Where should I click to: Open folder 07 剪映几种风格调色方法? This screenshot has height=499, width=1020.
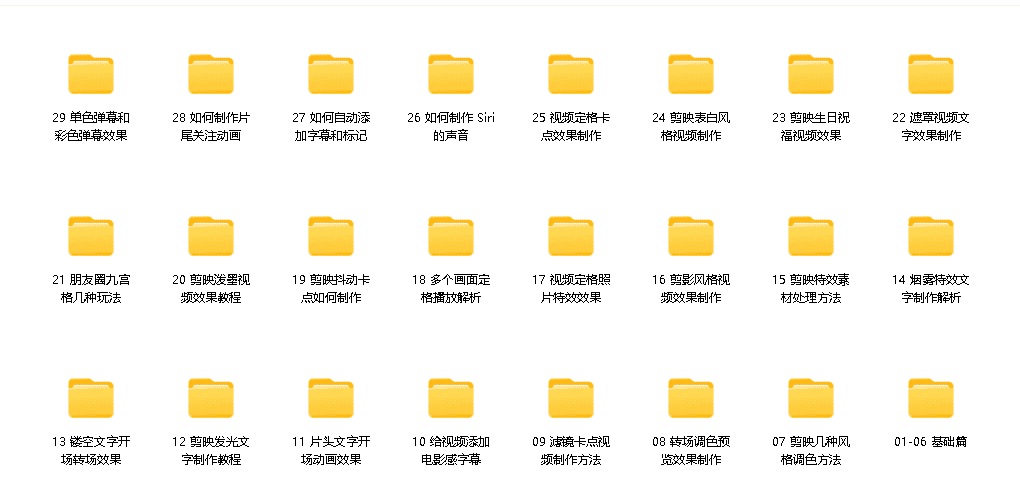click(x=811, y=399)
